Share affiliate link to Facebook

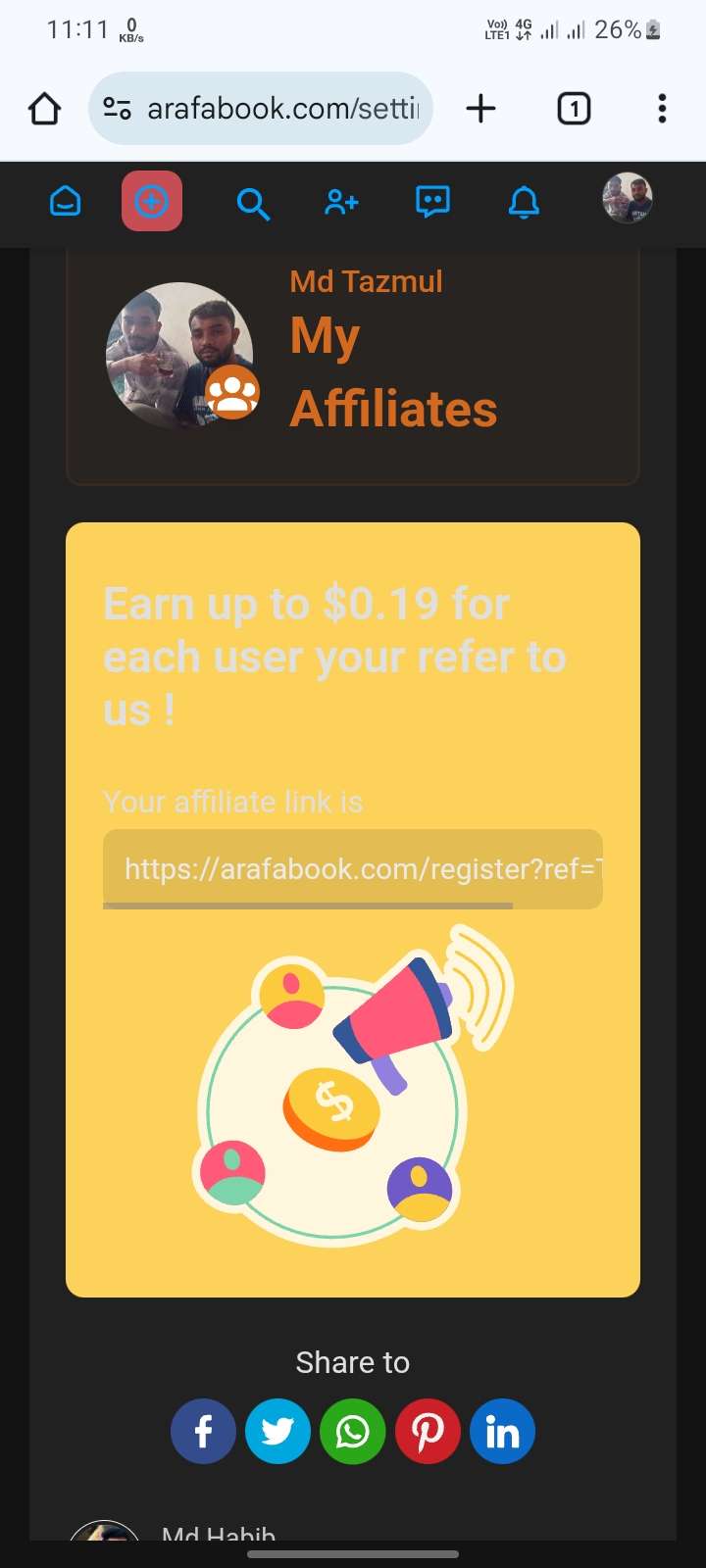pos(203,1432)
